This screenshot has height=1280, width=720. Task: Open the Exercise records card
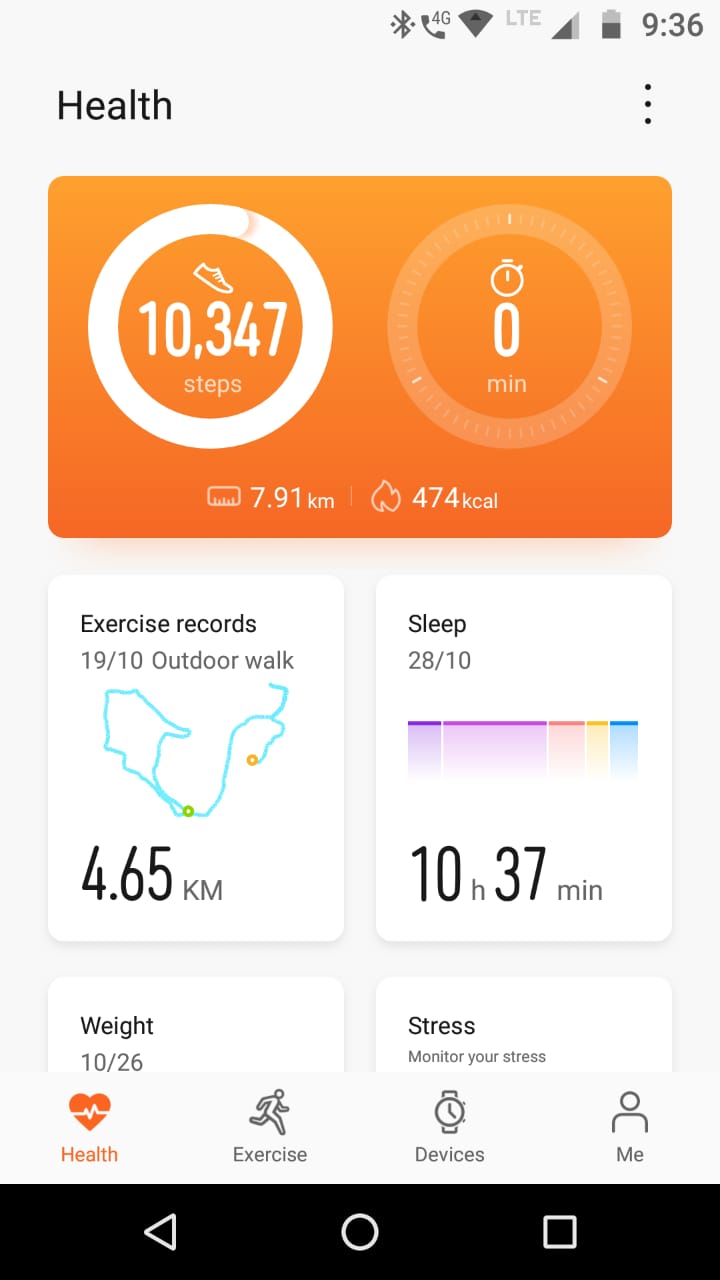point(196,758)
